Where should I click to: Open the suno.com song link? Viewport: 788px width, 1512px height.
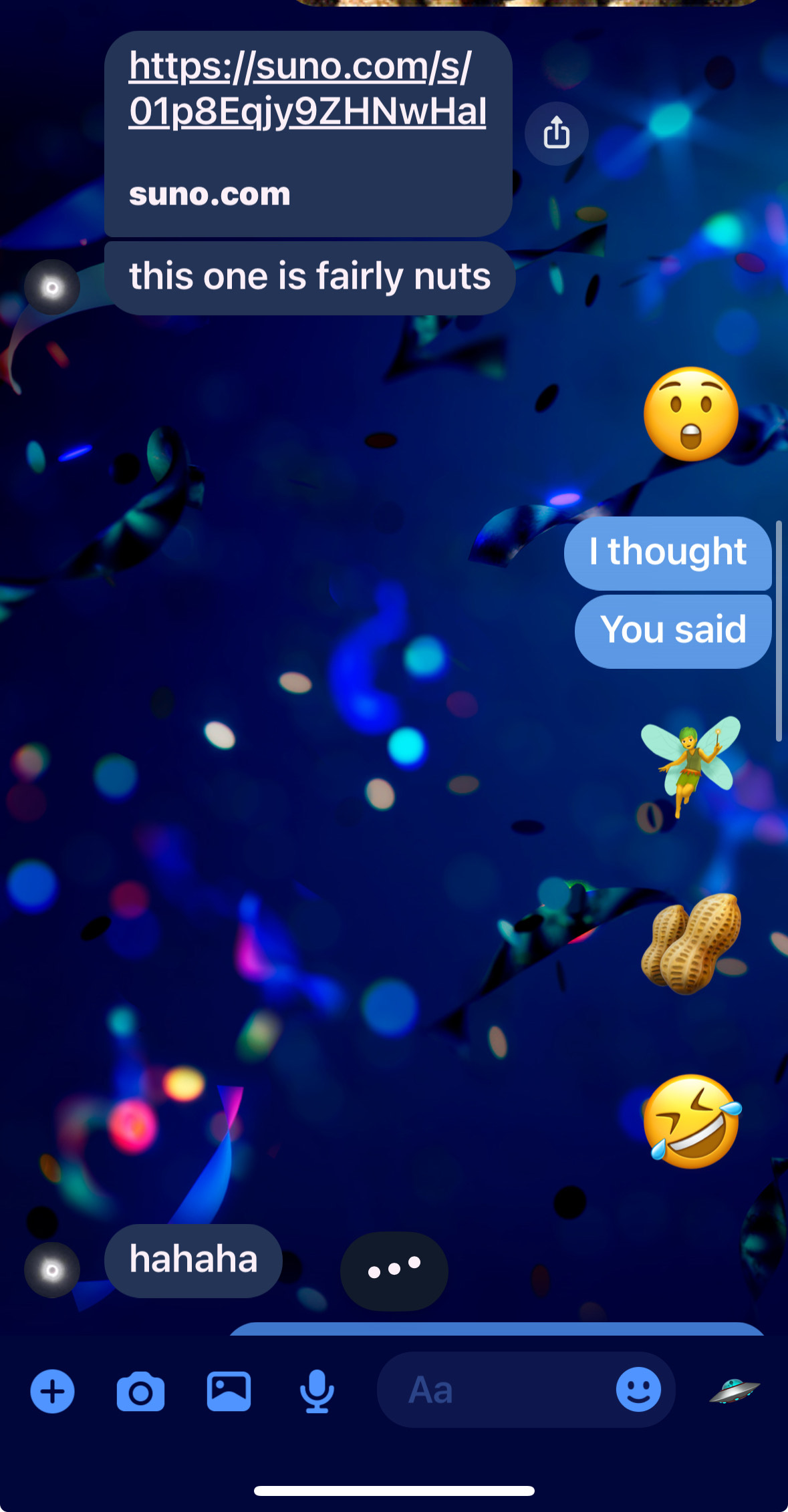pos(306,89)
